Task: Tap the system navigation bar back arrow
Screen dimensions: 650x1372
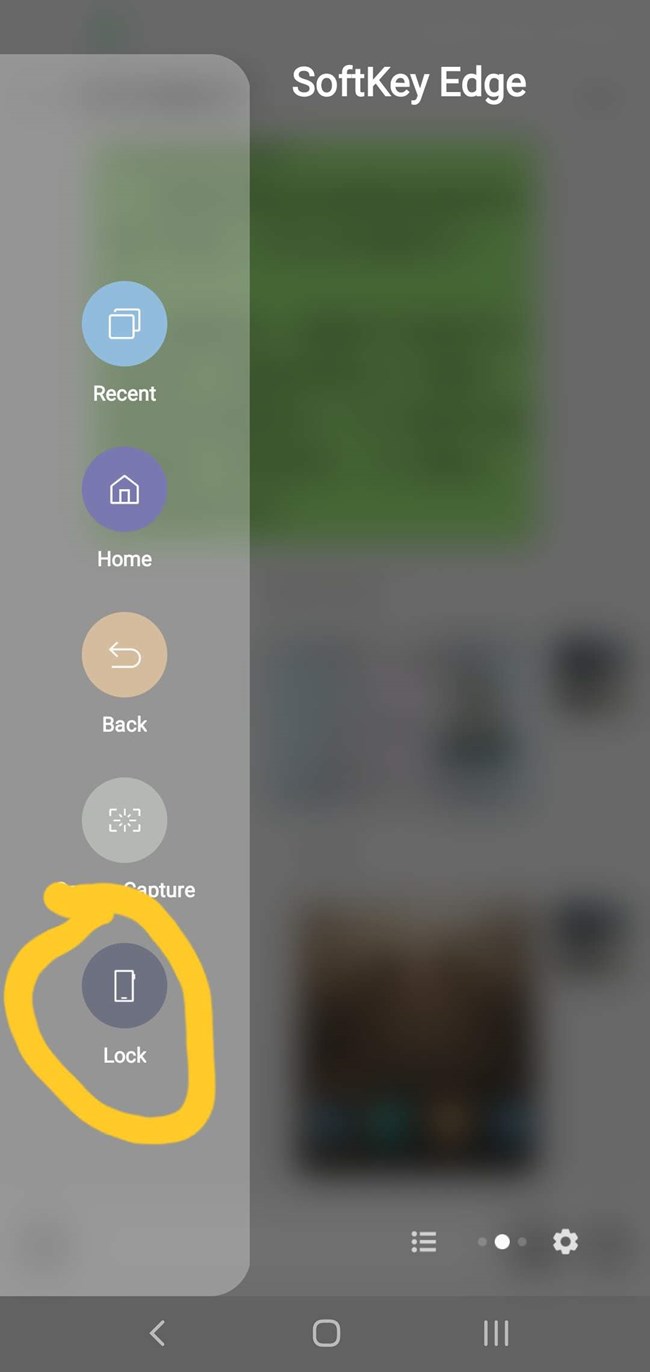Action: [x=157, y=1333]
